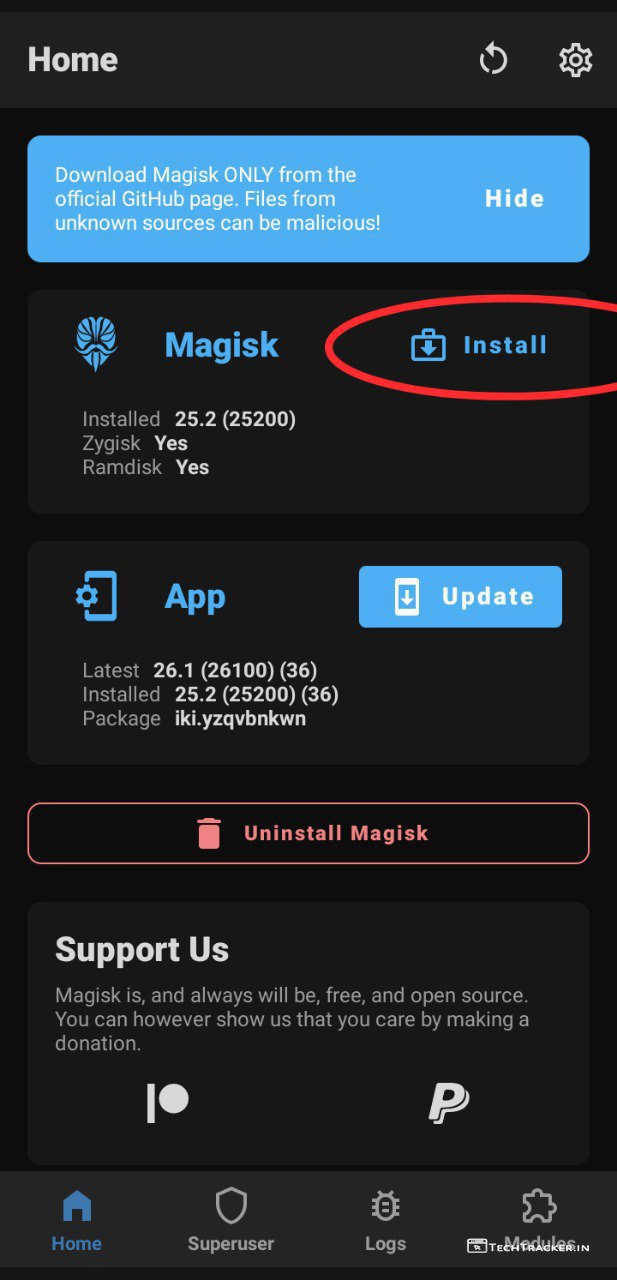This screenshot has width=617, height=1280.
Task: Switch to the Logs tab
Action: click(385, 1221)
